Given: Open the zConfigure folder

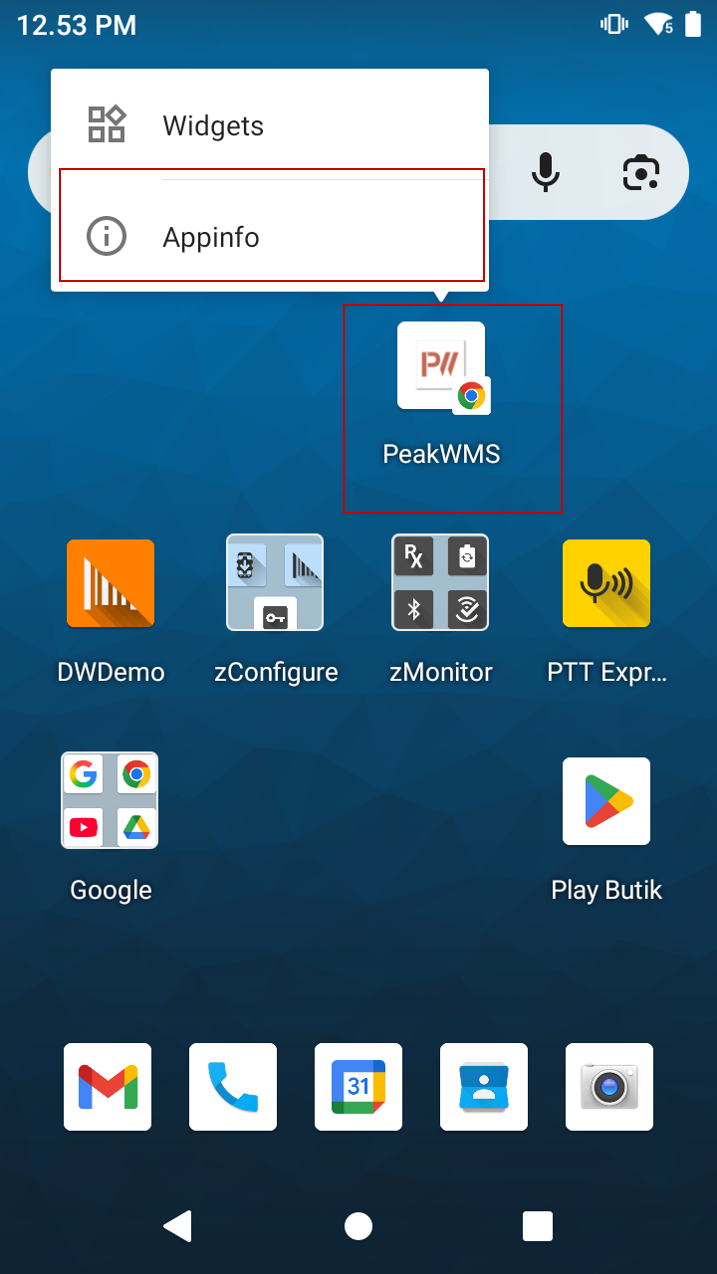Looking at the screenshot, I should (x=275, y=584).
